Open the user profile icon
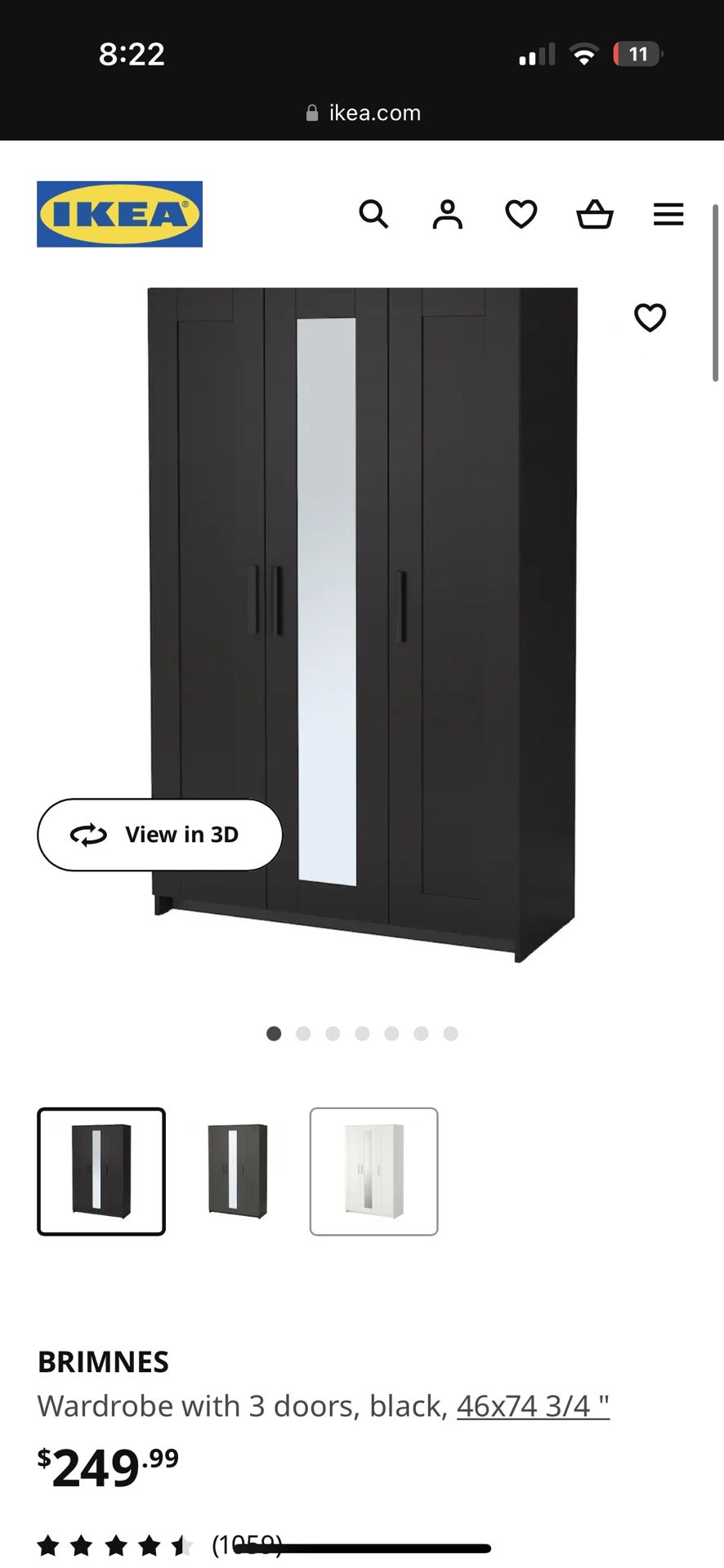724x1568 pixels. (x=448, y=215)
